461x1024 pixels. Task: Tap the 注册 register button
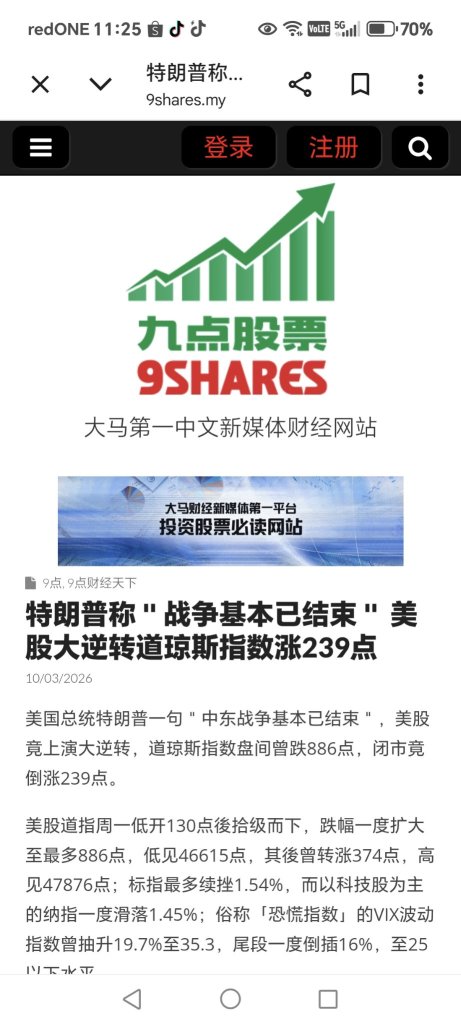click(x=334, y=148)
